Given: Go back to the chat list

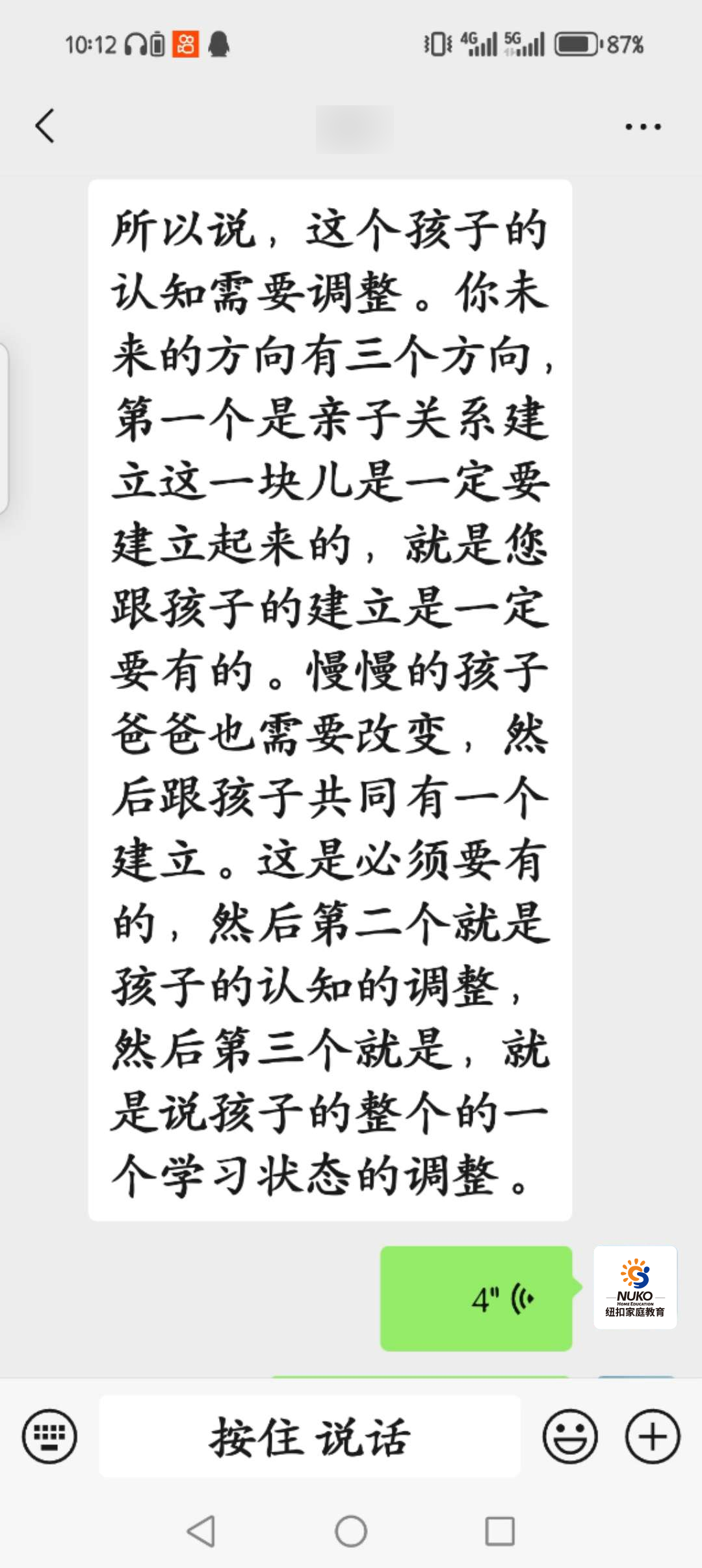Looking at the screenshot, I should pyautogui.click(x=44, y=126).
